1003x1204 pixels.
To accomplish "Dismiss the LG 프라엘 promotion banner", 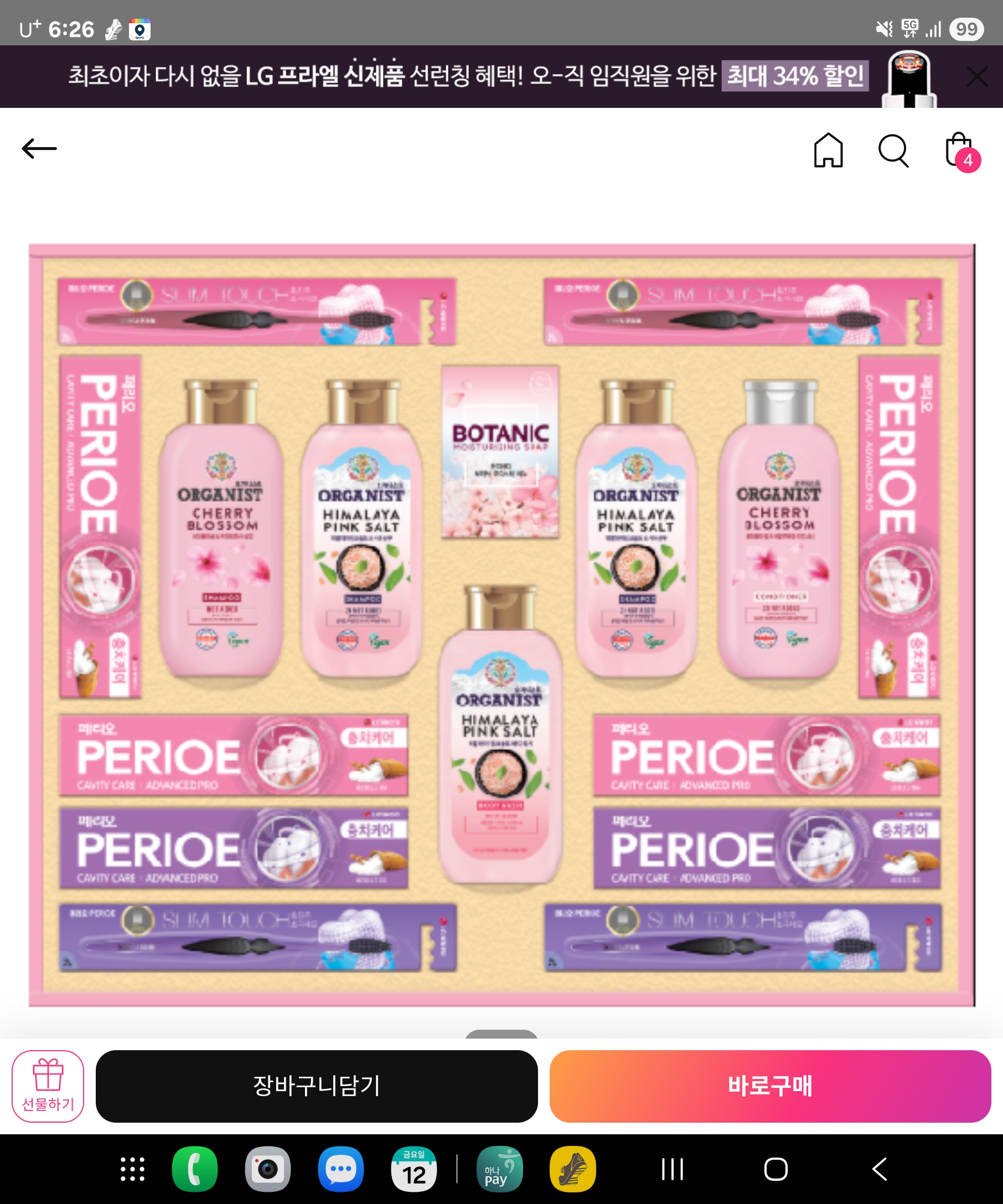I will tap(976, 76).
